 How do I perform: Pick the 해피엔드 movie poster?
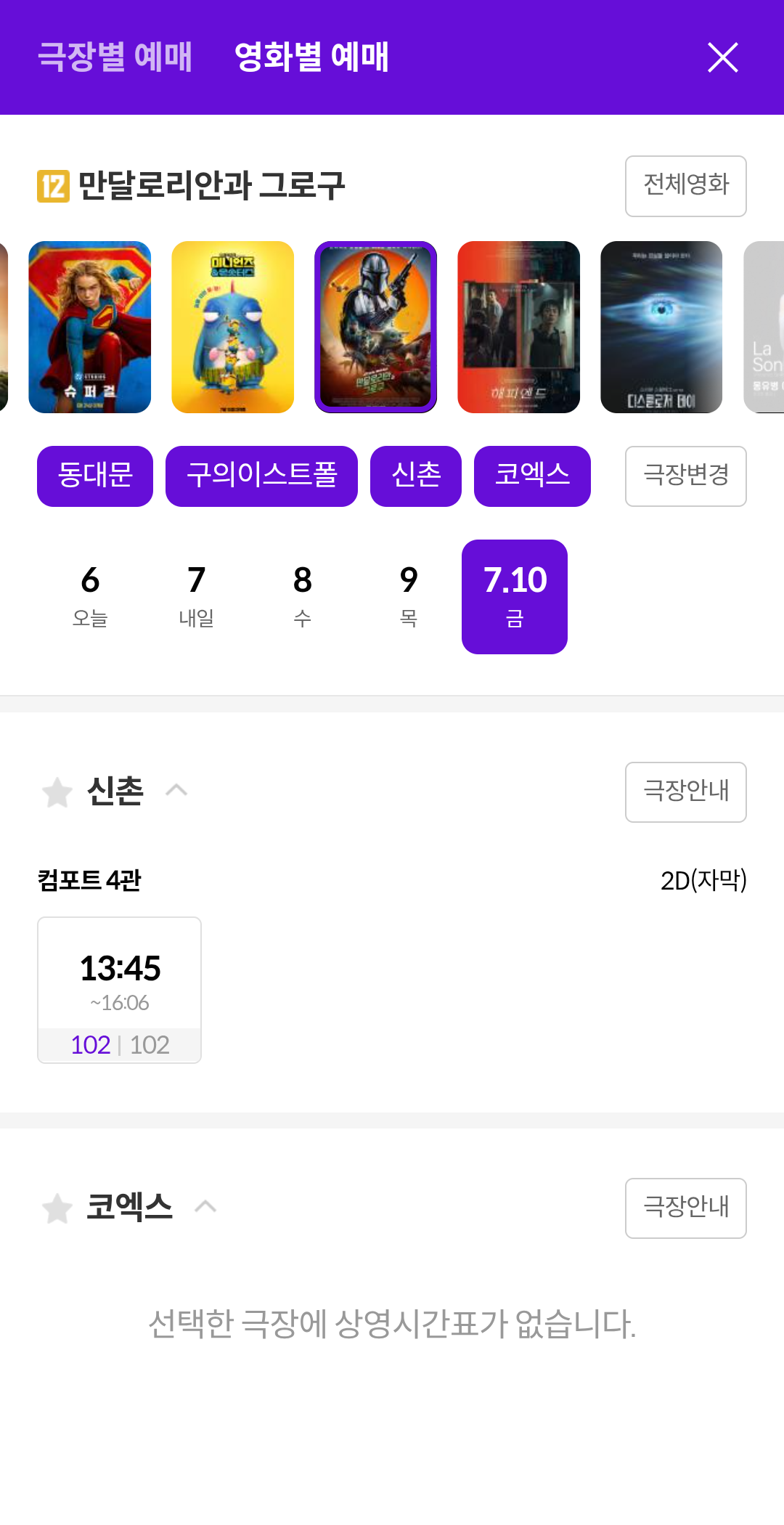coord(519,327)
